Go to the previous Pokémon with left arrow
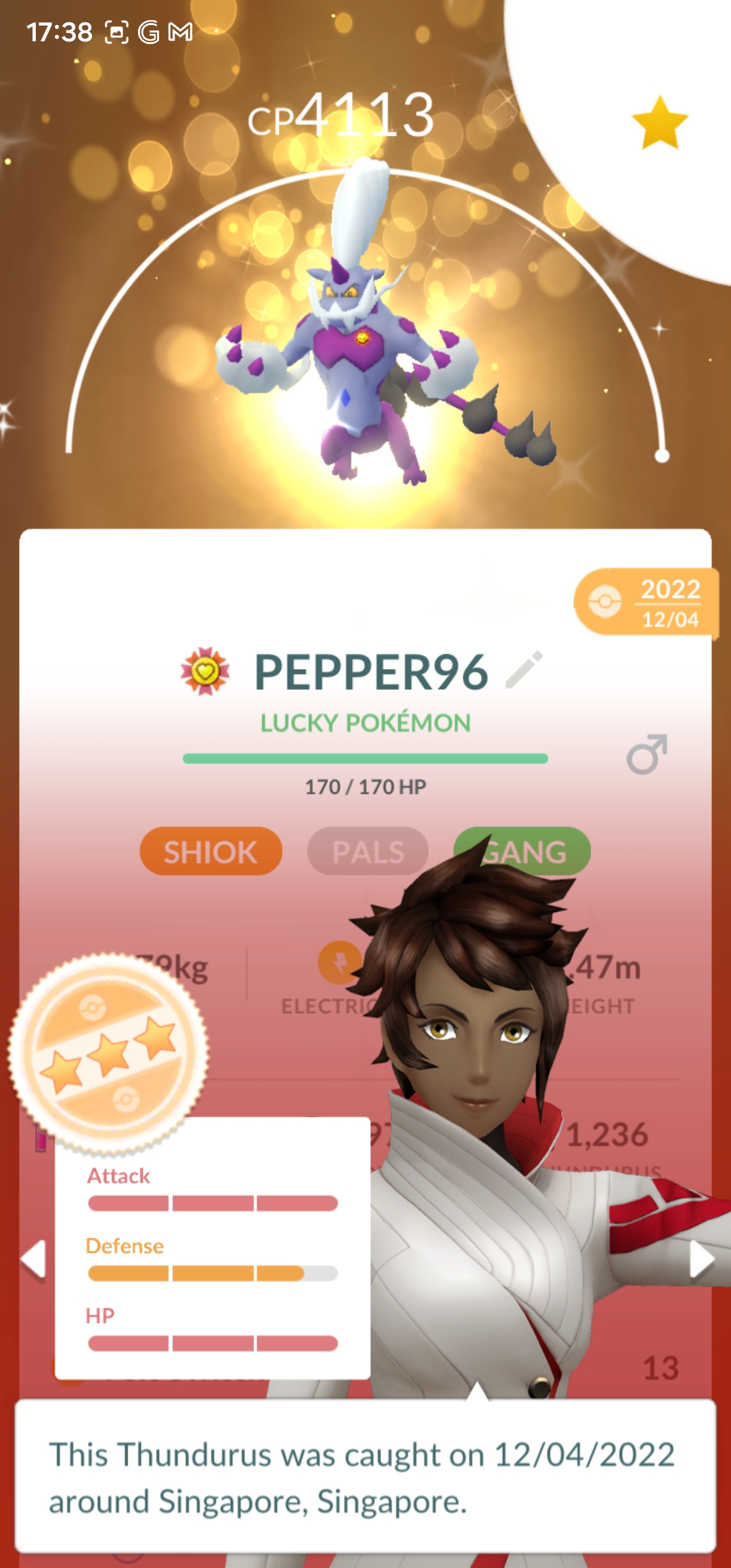Screen dimensions: 731x1568 click(34, 1259)
